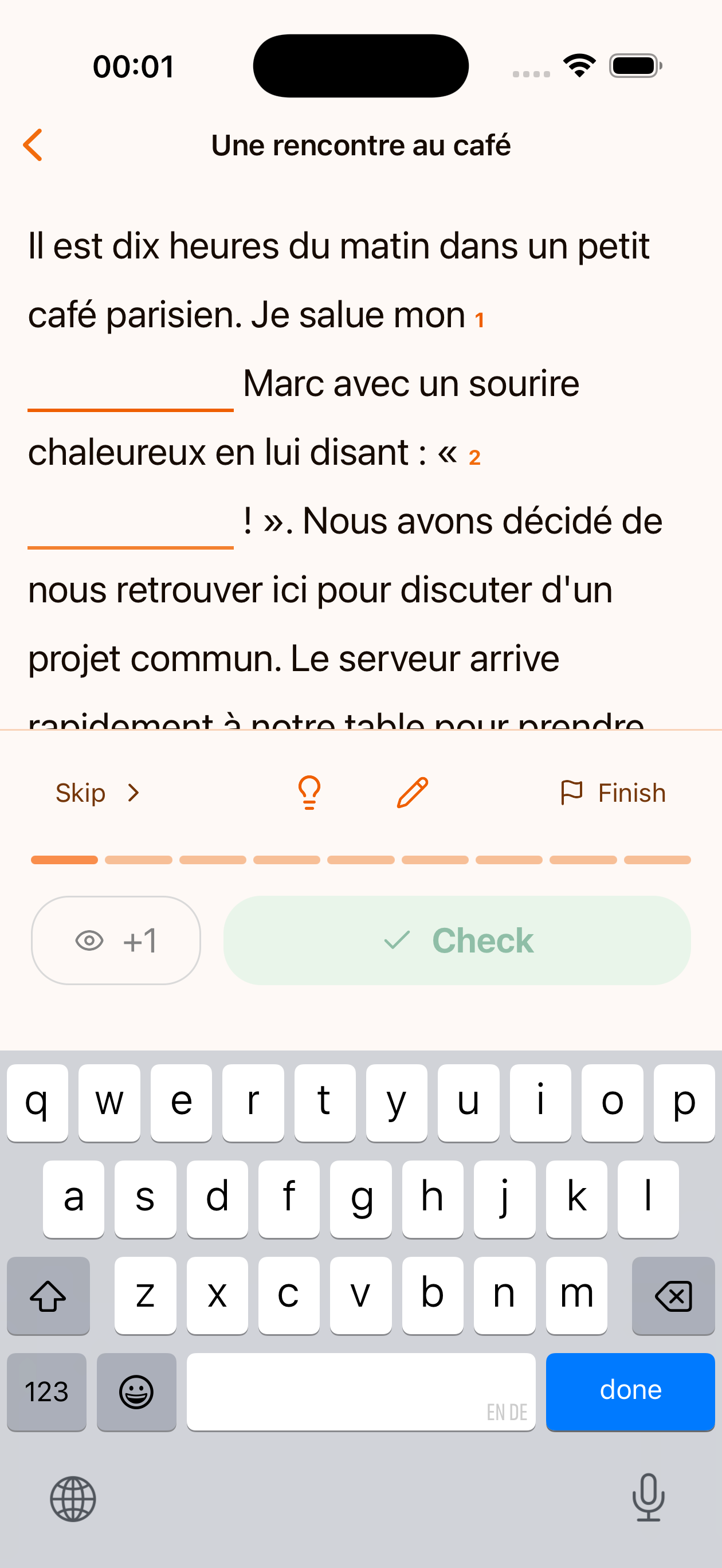Open the pencil edit tool

[413, 793]
